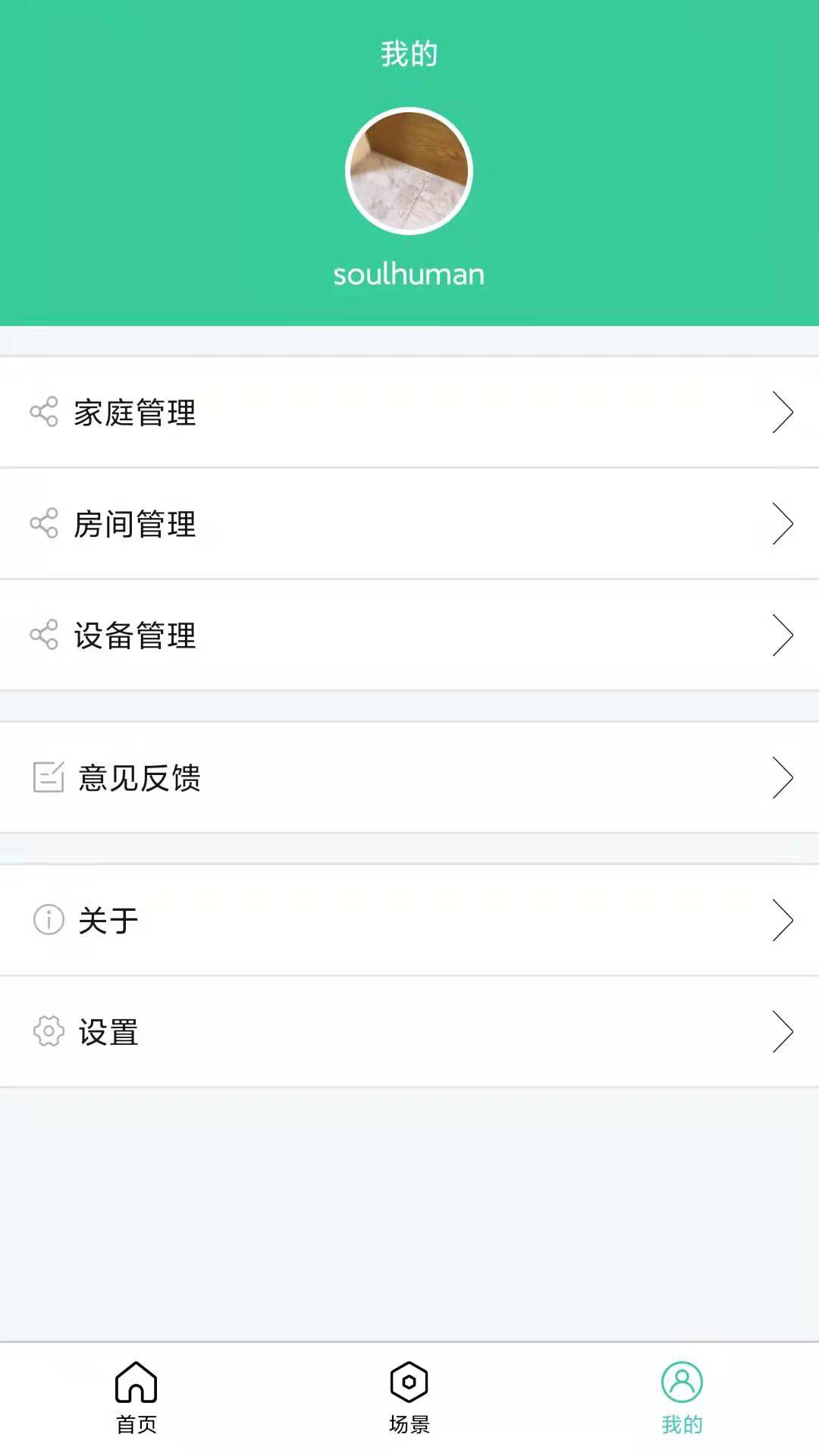
Task: Expand the 家庭管理 row chevron
Action: (784, 413)
